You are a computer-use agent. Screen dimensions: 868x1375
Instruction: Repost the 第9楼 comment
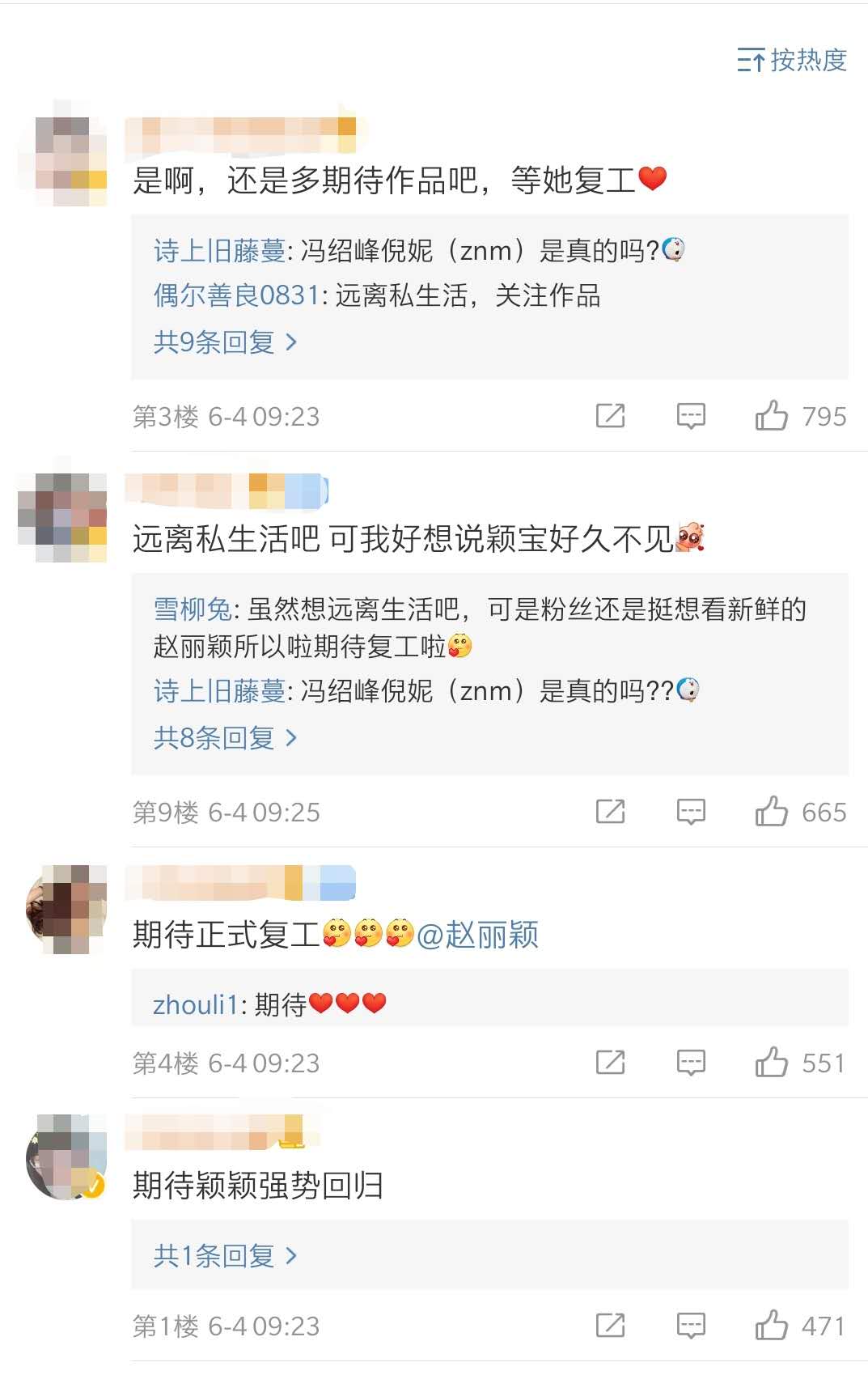610,812
